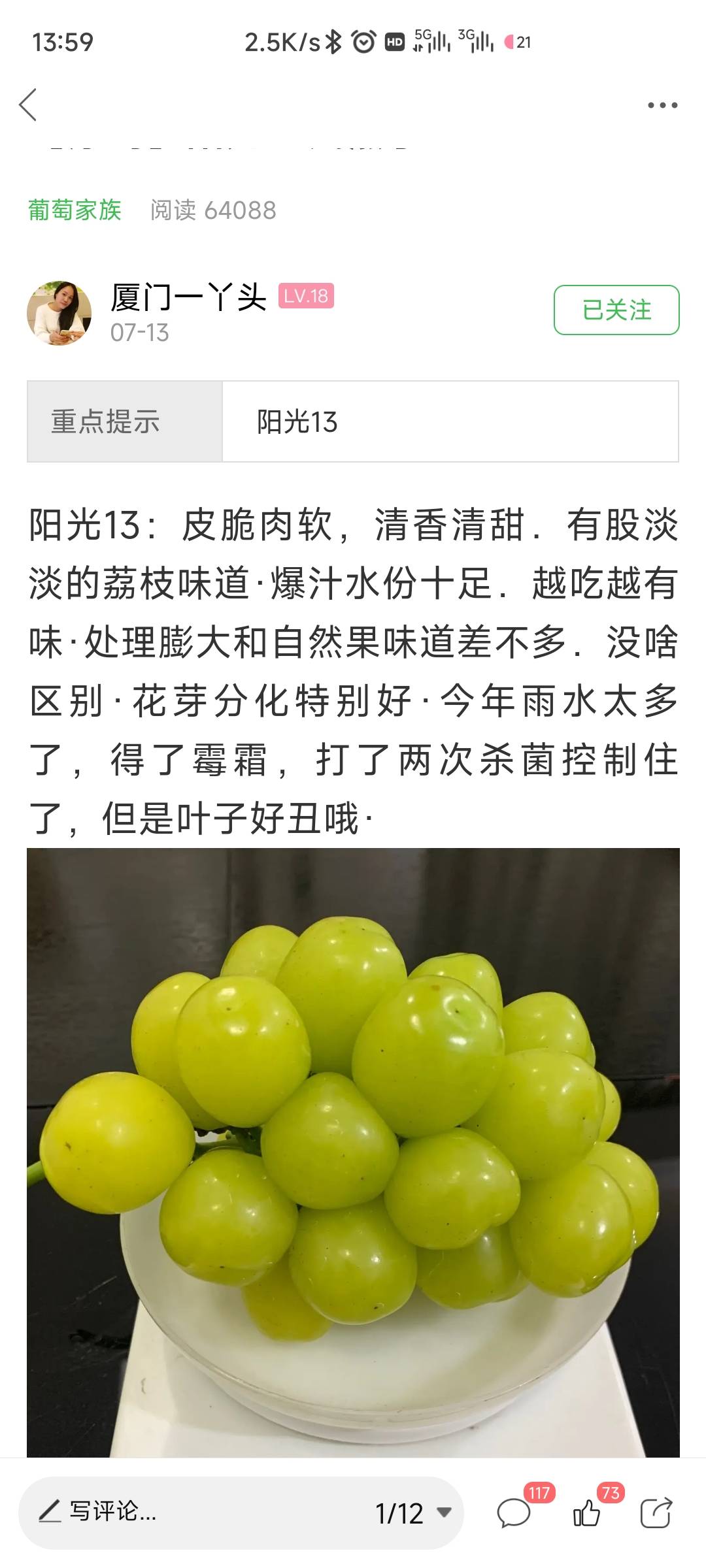Screen dimensions: 706x1568
Task: Go back using the top-left arrow
Action: coord(28,105)
